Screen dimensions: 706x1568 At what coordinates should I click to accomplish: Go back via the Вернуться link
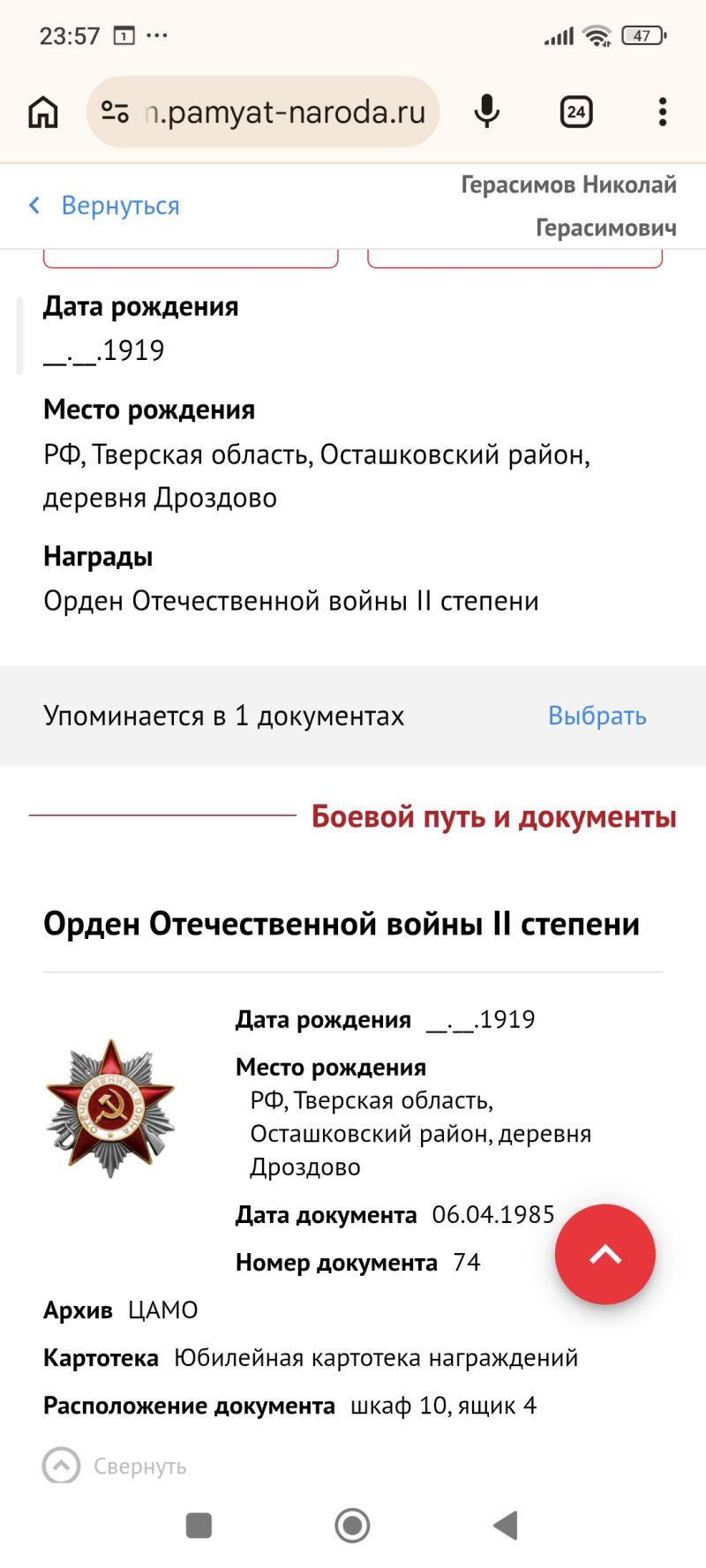pos(104,206)
